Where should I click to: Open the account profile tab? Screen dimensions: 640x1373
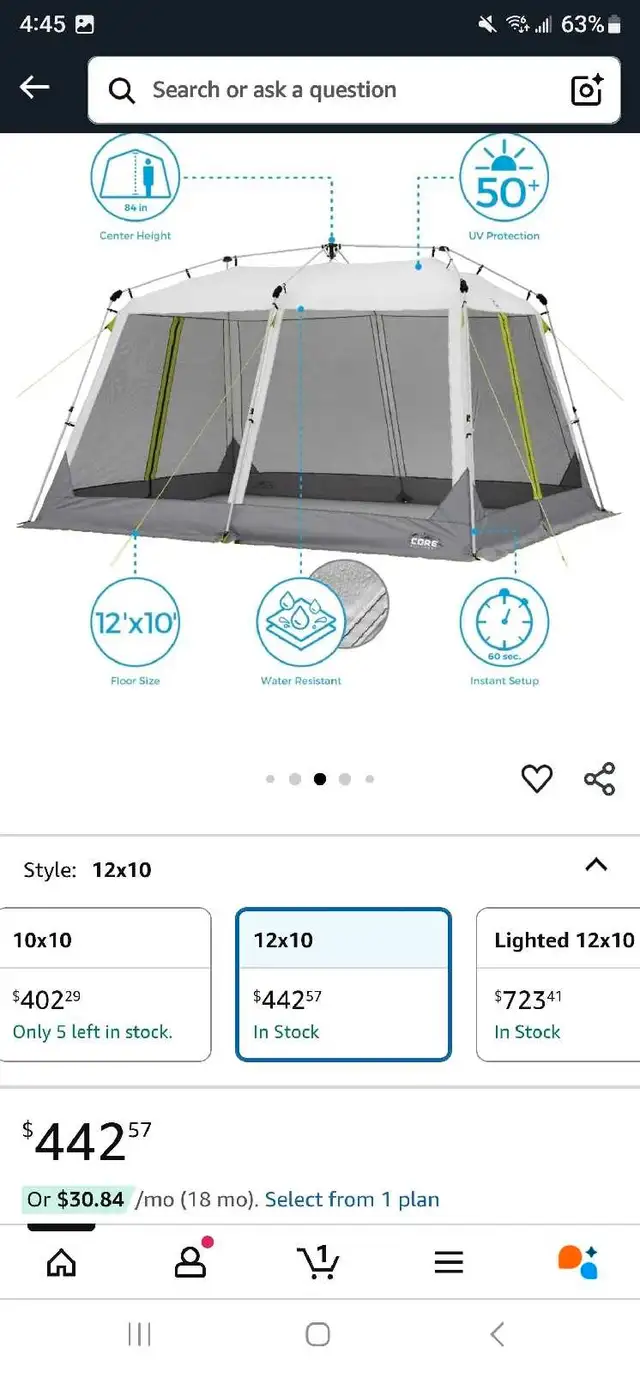[191, 1260]
